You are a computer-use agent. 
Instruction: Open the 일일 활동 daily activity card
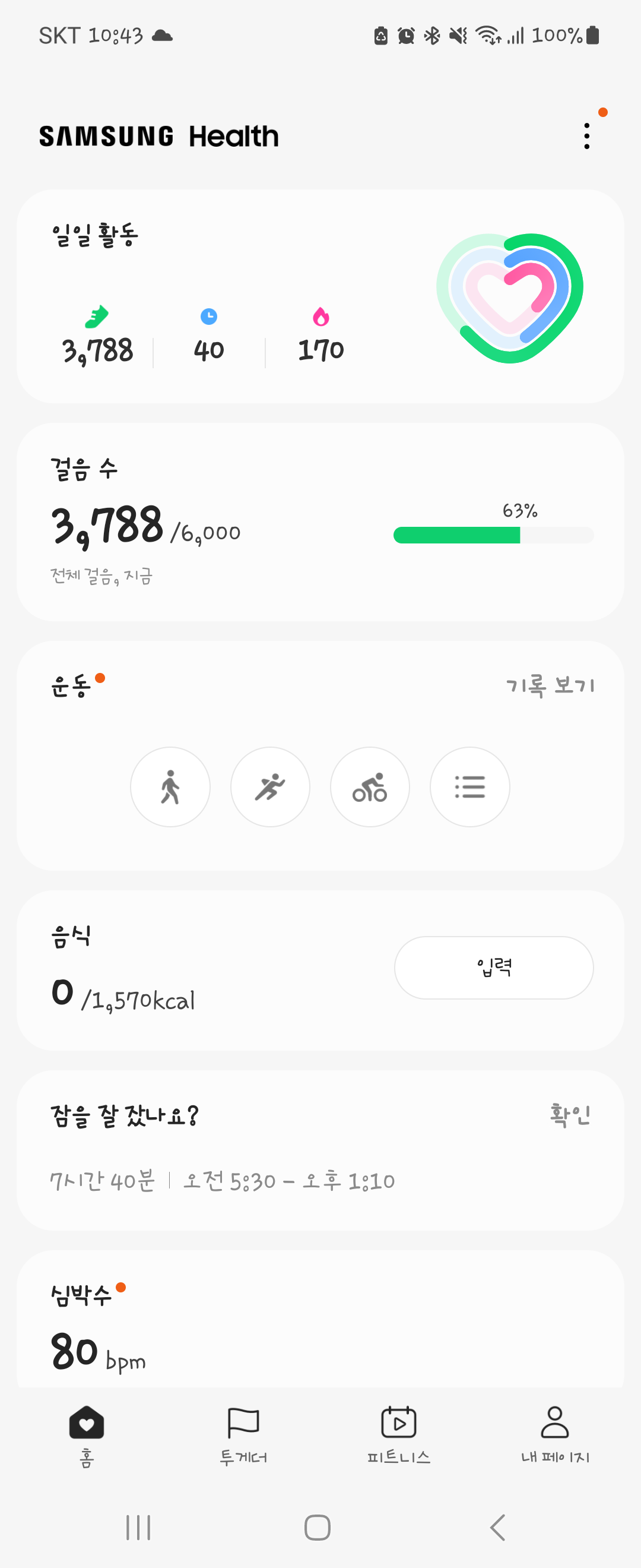320,296
